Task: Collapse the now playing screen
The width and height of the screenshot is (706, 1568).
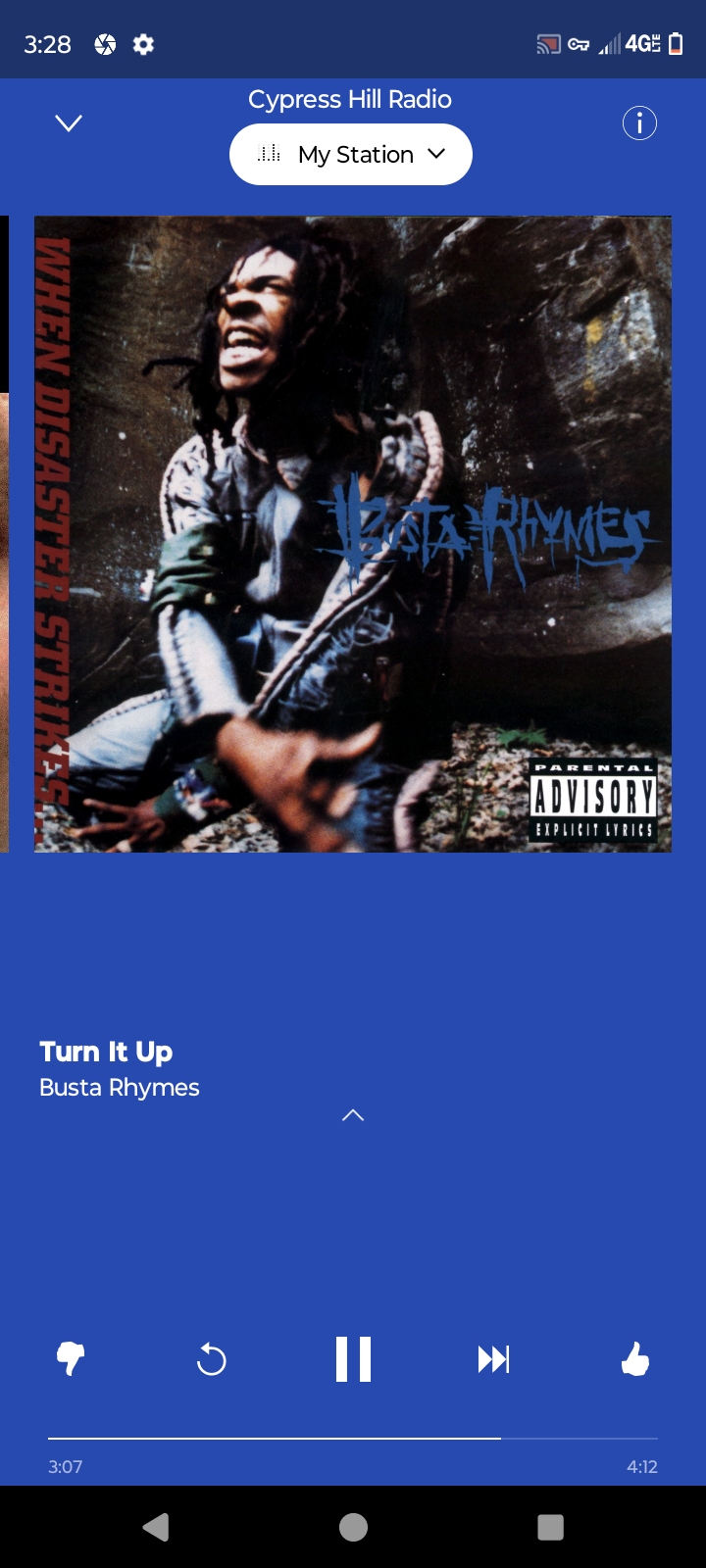Action: pyautogui.click(x=69, y=123)
